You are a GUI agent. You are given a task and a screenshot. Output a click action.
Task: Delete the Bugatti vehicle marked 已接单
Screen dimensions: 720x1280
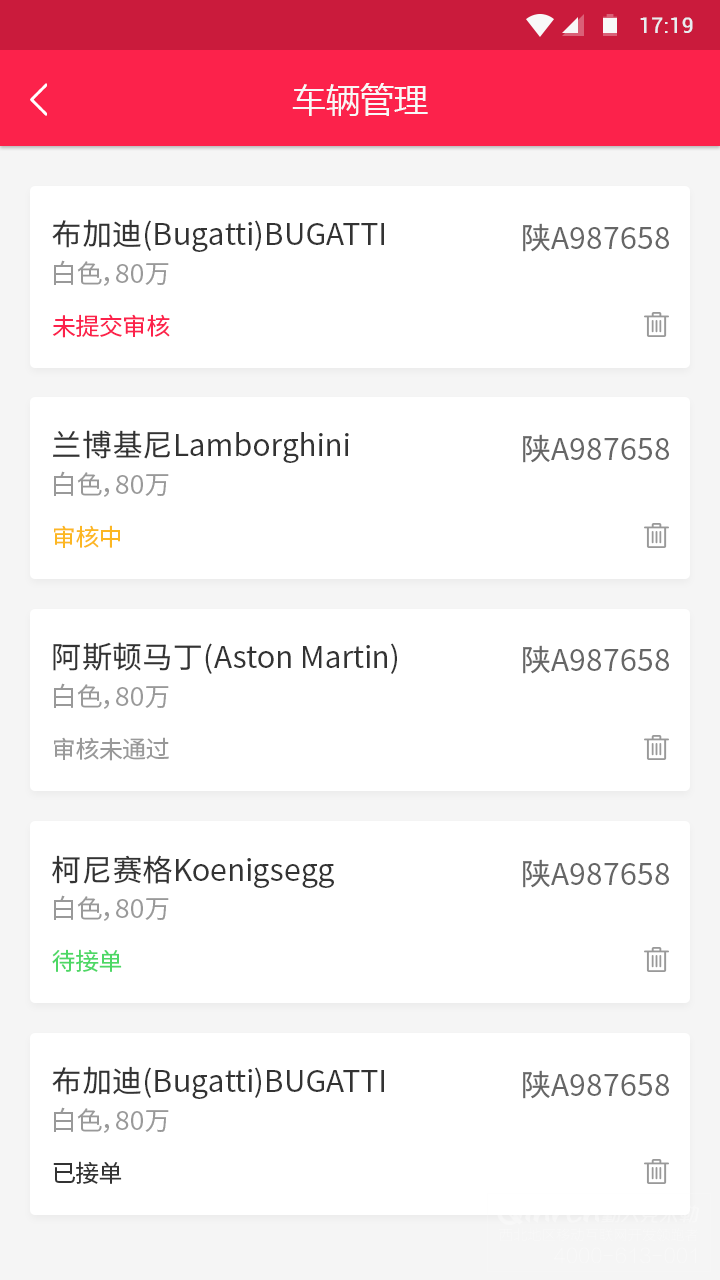click(656, 1171)
